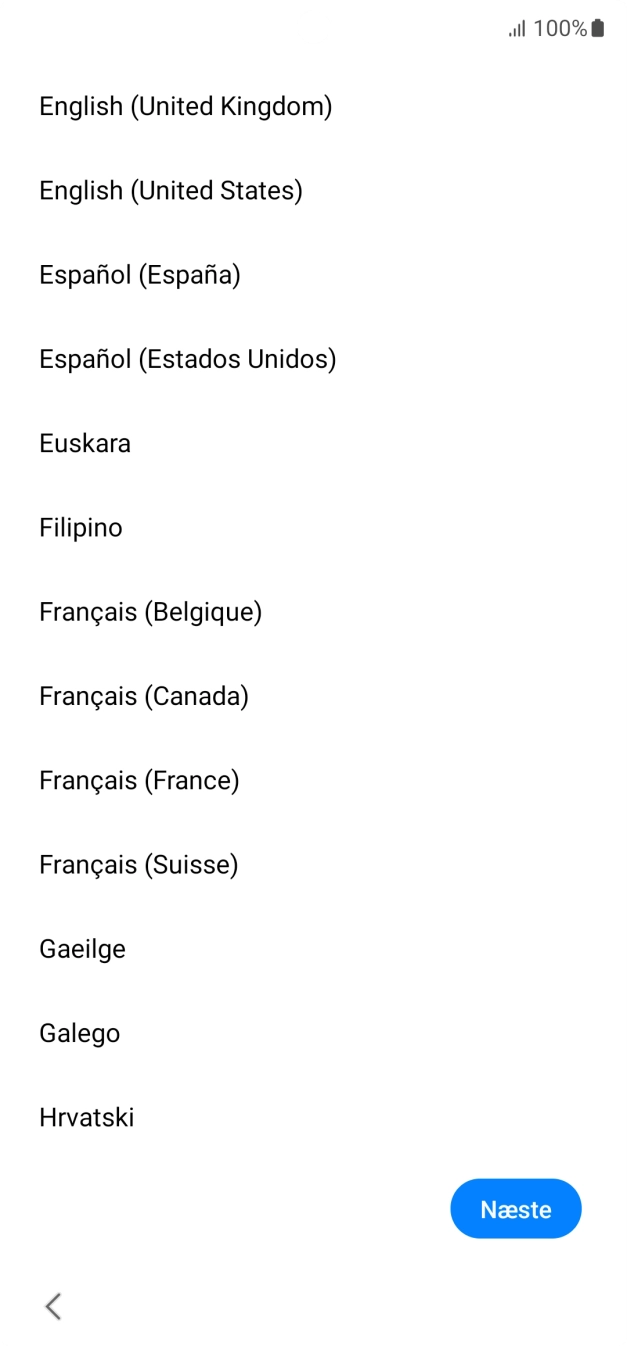Select English (United Kingdom) language
627x1346 pixels.
[185, 106]
